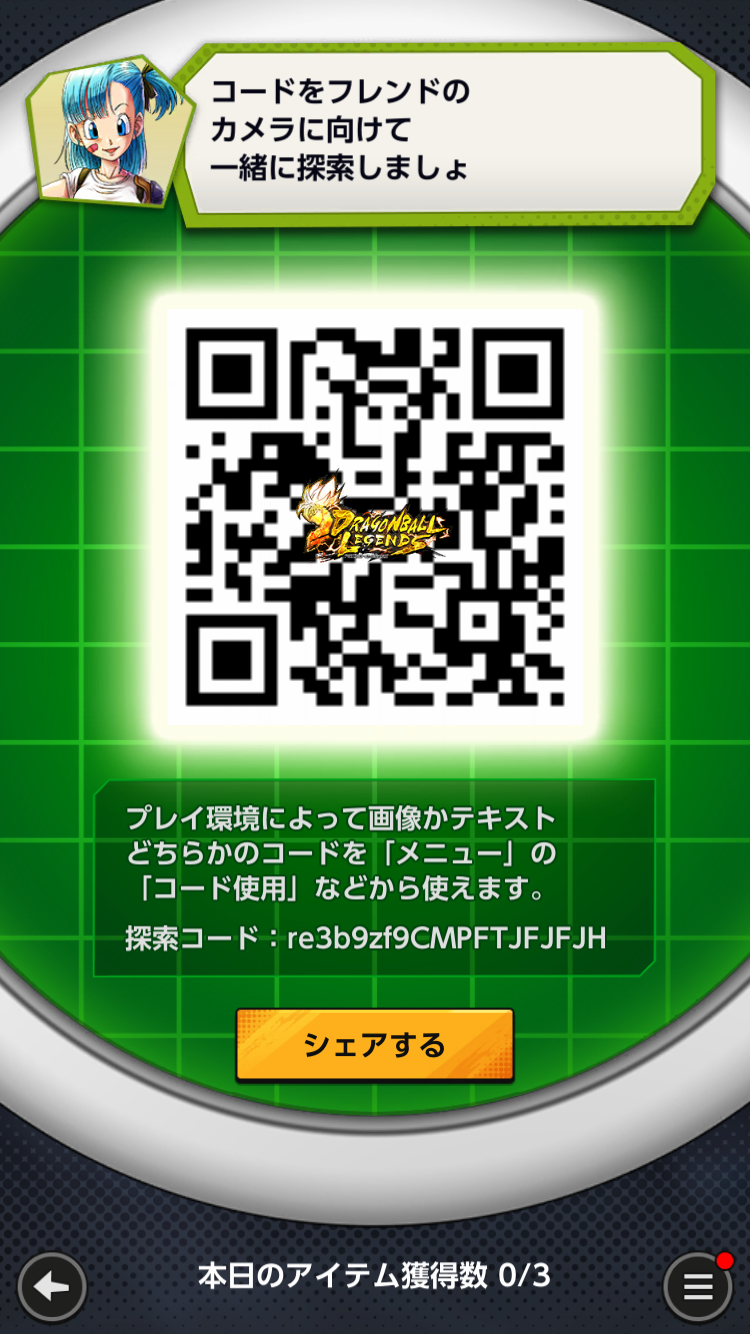Go back with the arrow icon
Viewport: 750px width, 1334px height.
point(52,1286)
